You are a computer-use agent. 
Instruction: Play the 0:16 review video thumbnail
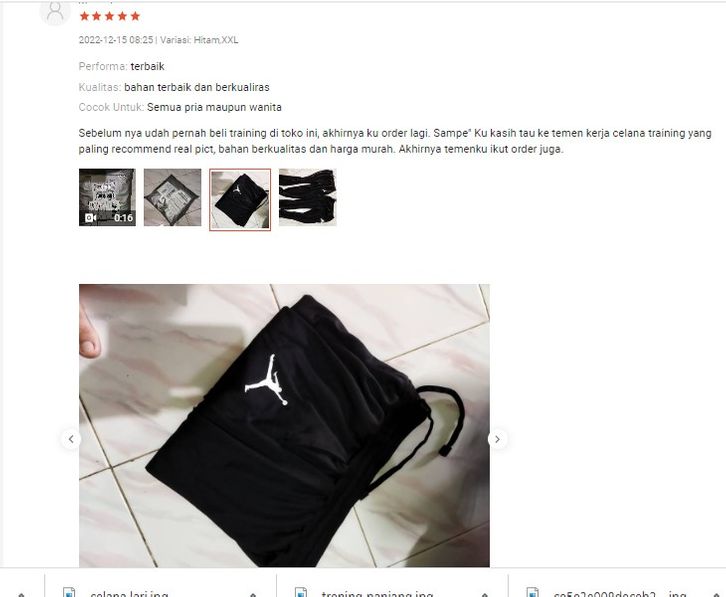point(107,197)
